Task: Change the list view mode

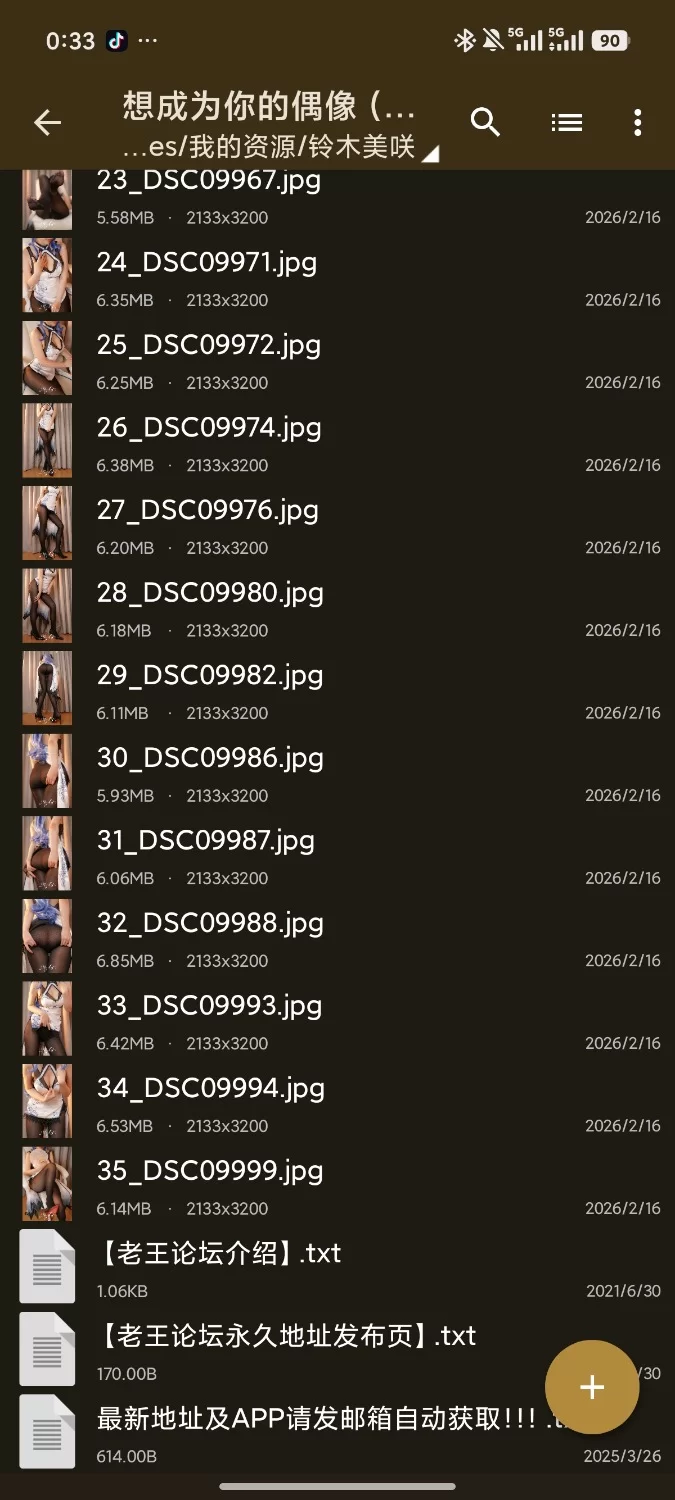Action: point(566,123)
